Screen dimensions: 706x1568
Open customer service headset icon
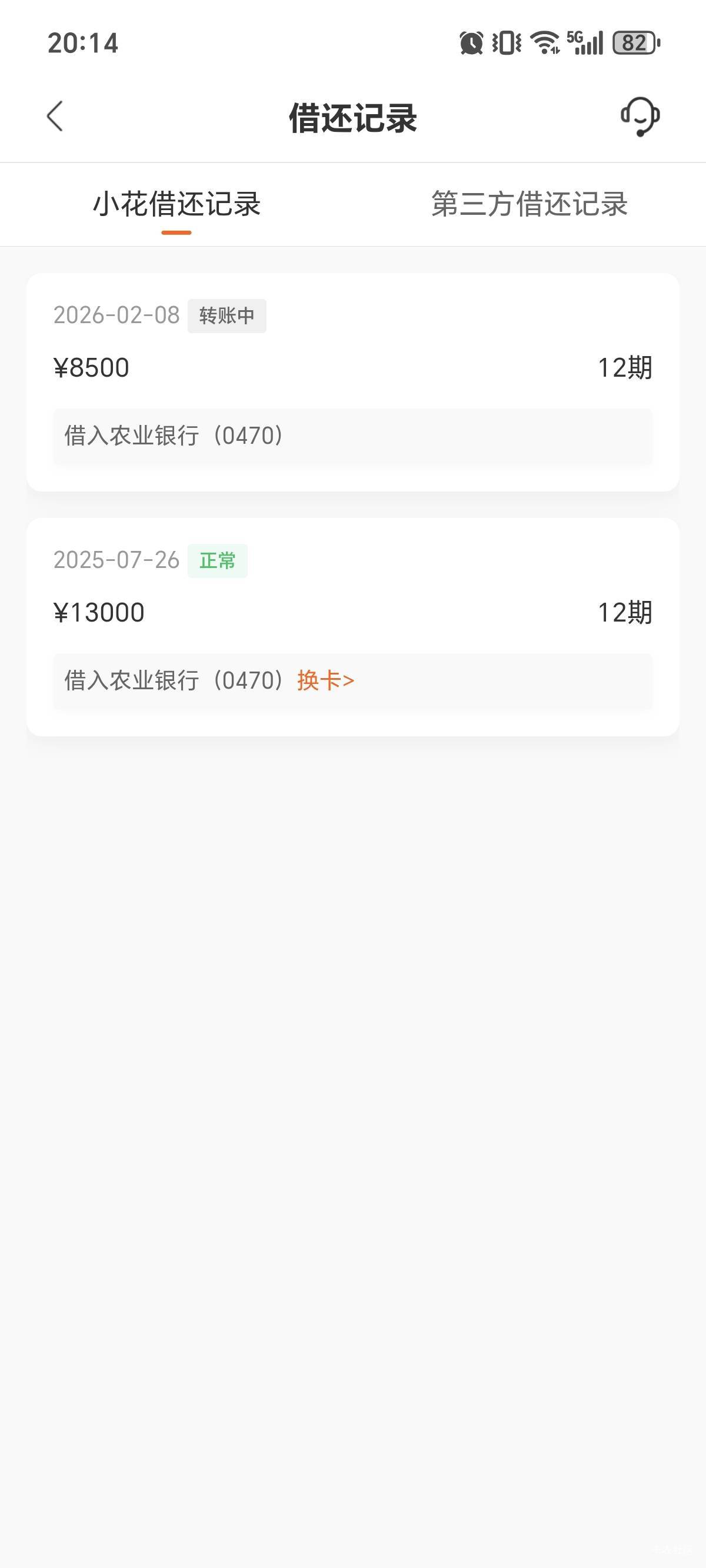tap(640, 115)
